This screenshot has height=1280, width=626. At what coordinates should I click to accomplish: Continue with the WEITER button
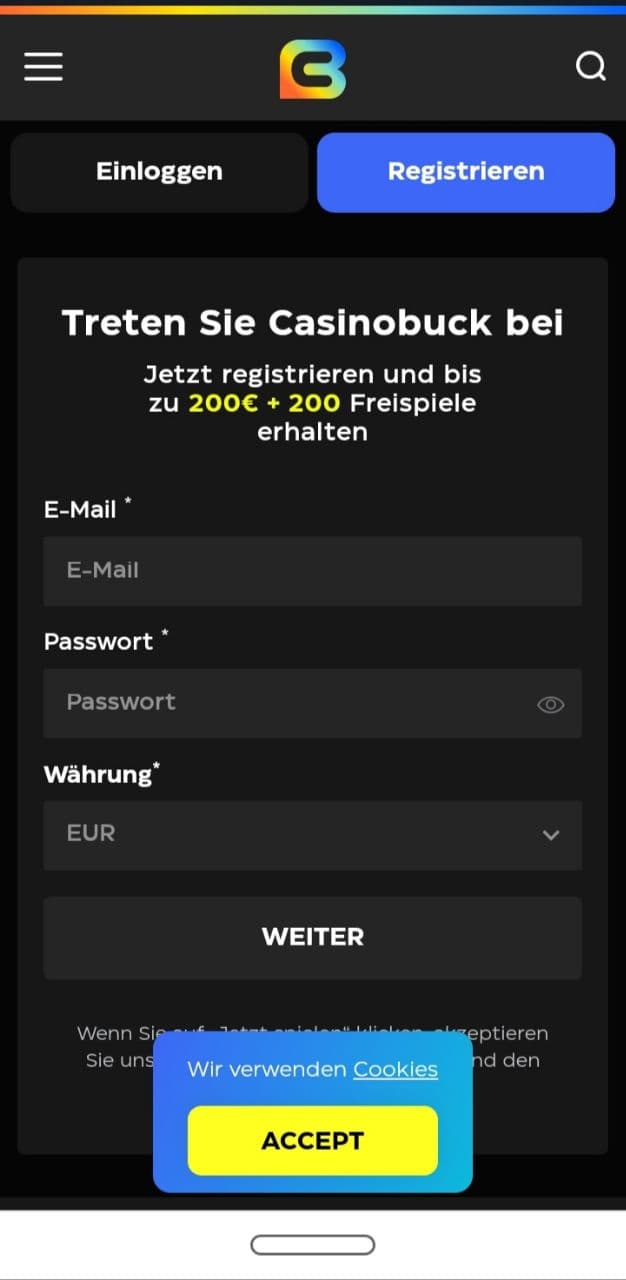(x=312, y=937)
